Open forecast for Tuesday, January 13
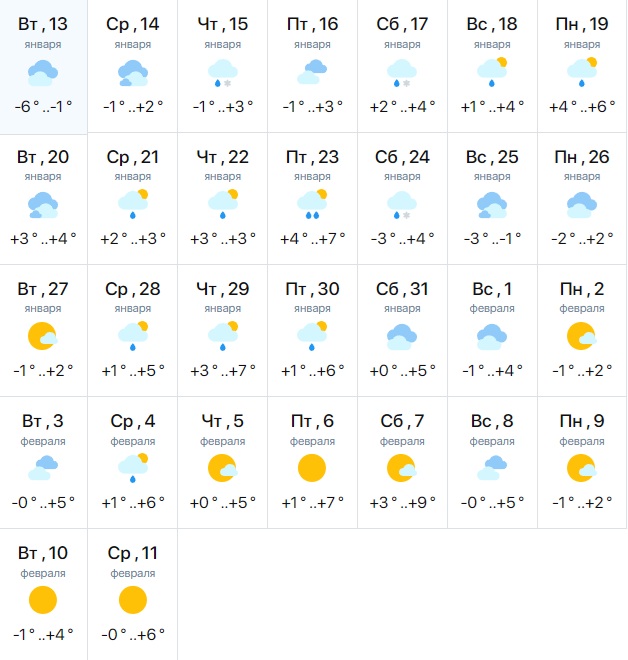The image size is (628, 660). [43, 66]
